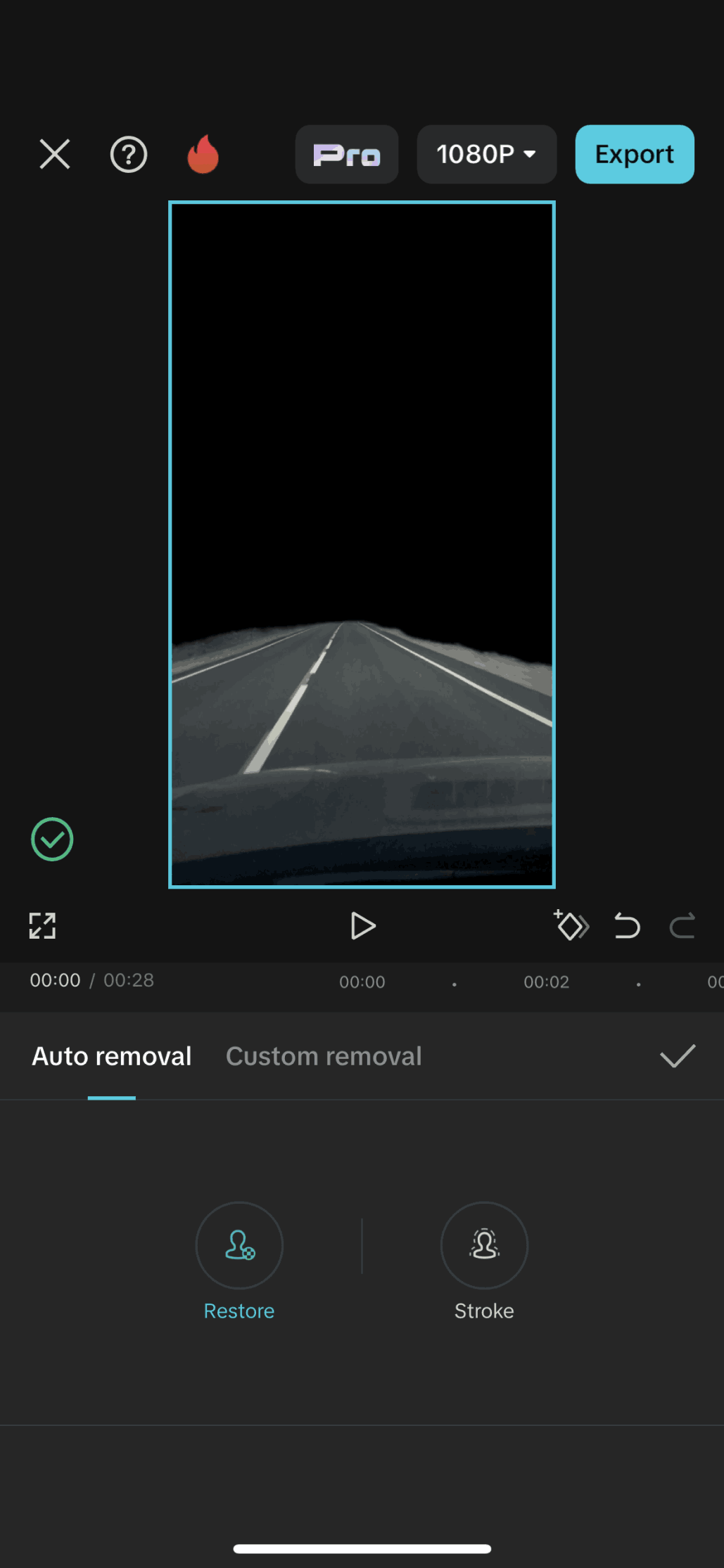Enter fullscreen preview mode

click(42, 926)
